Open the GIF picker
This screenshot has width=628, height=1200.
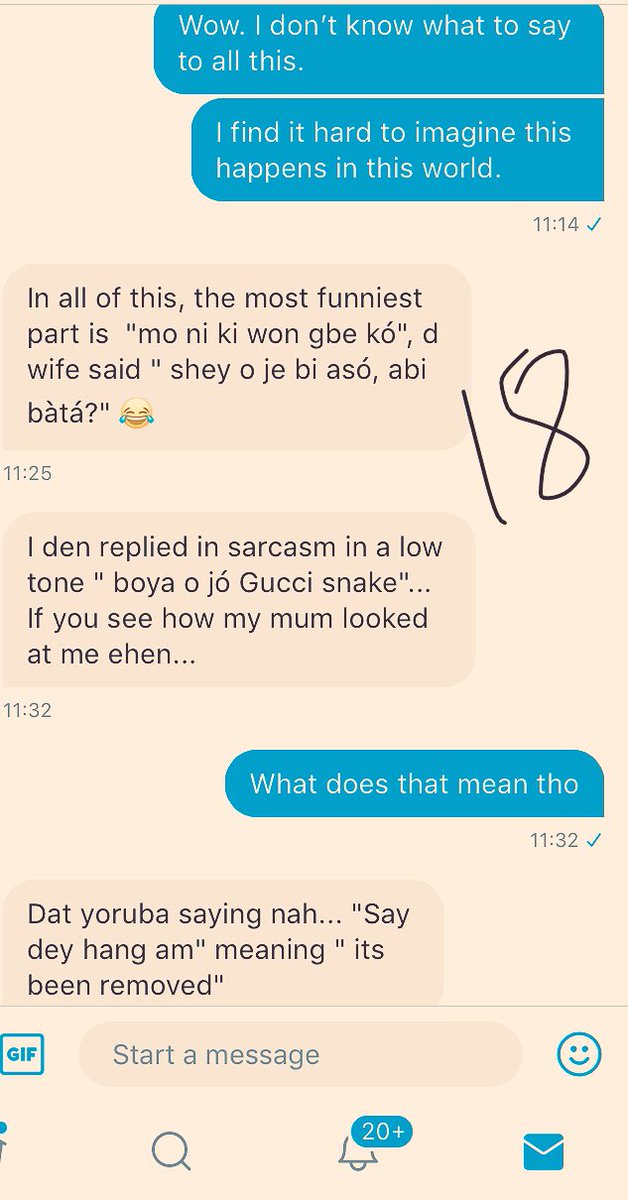coord(21,1054)
